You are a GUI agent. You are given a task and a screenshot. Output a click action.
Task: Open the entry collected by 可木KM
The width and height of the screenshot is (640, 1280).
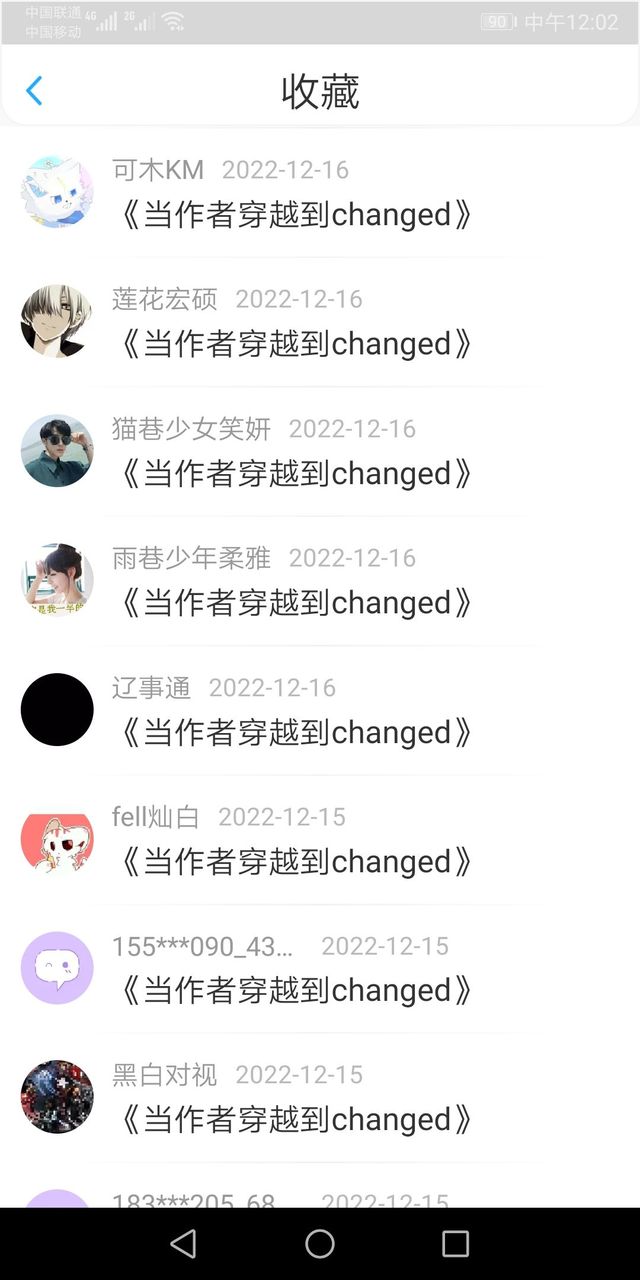click(296, 215)
